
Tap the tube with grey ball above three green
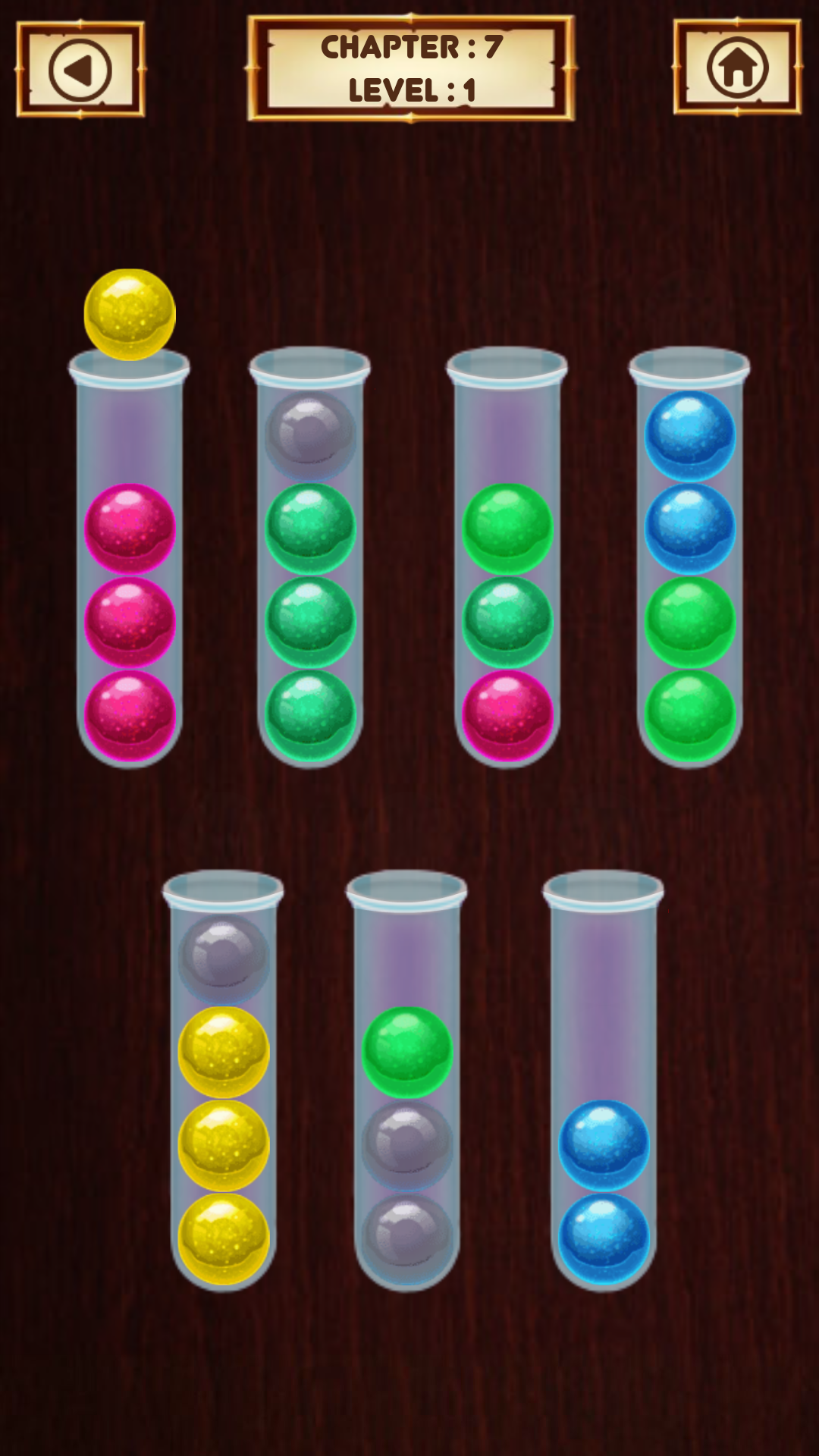310,561
